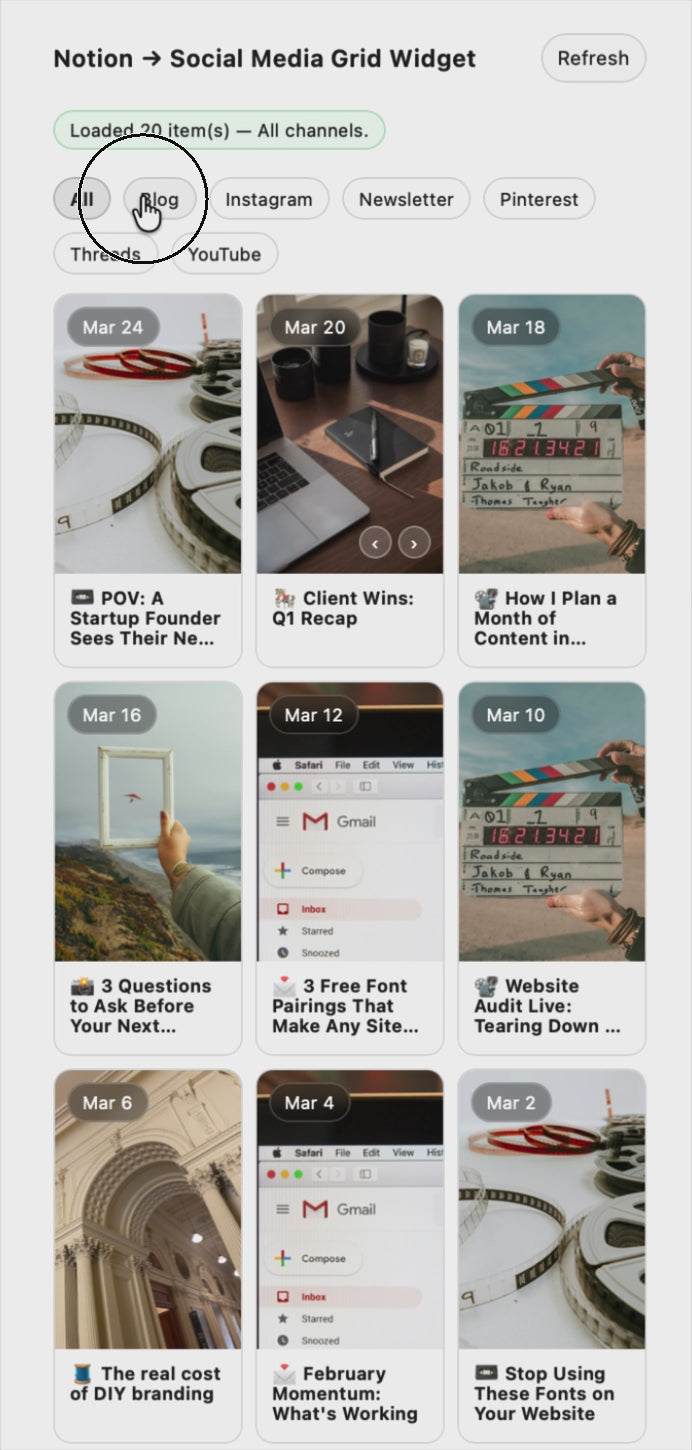Open the February Momentum card

pos(349,1256)
